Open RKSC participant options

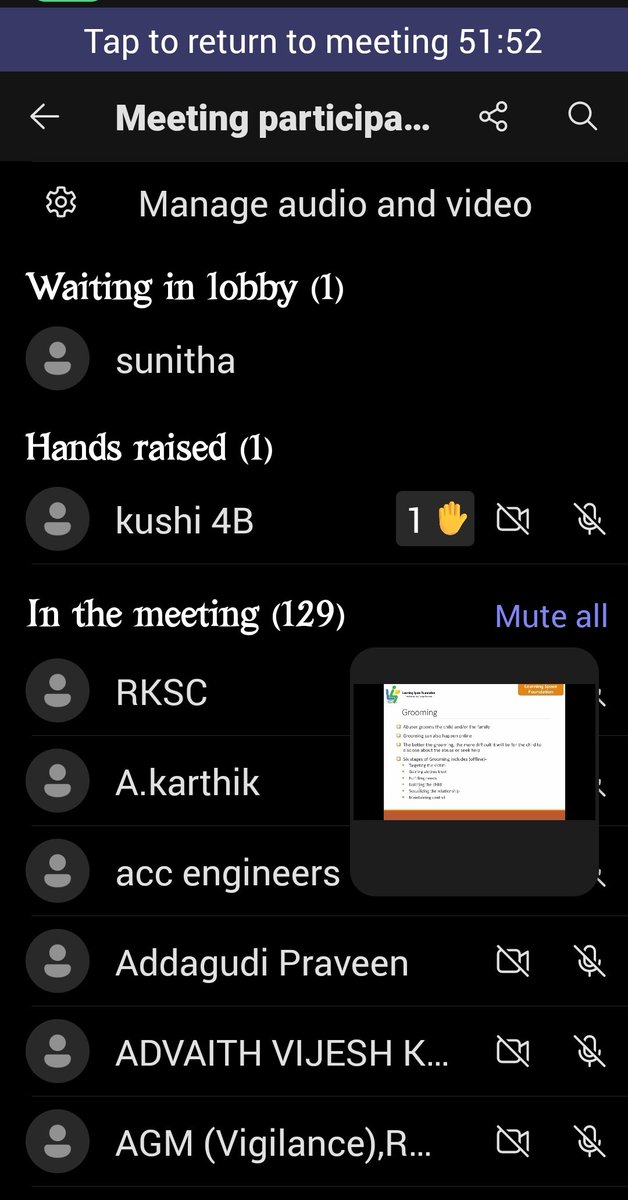[314, 692]
